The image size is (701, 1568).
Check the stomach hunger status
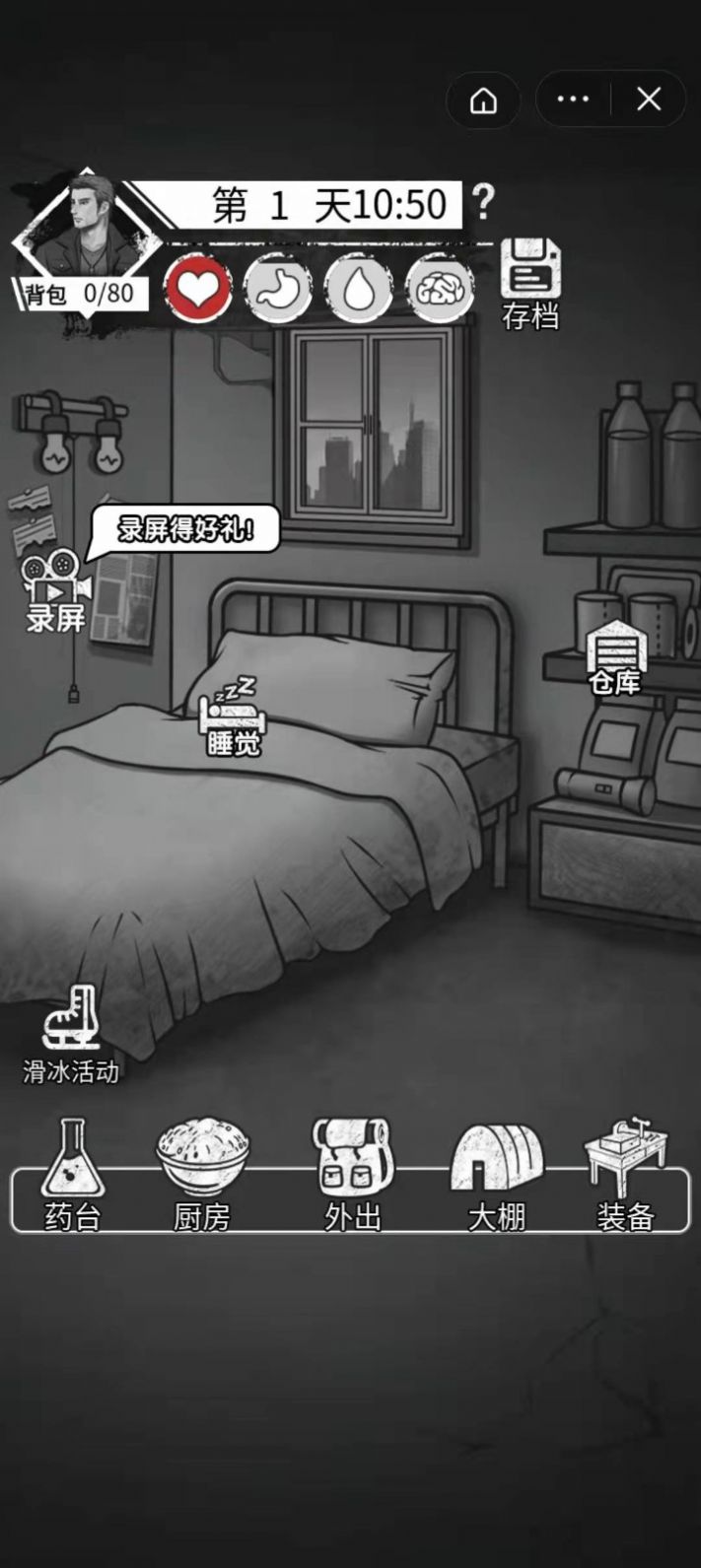click(x=278, y=290)
